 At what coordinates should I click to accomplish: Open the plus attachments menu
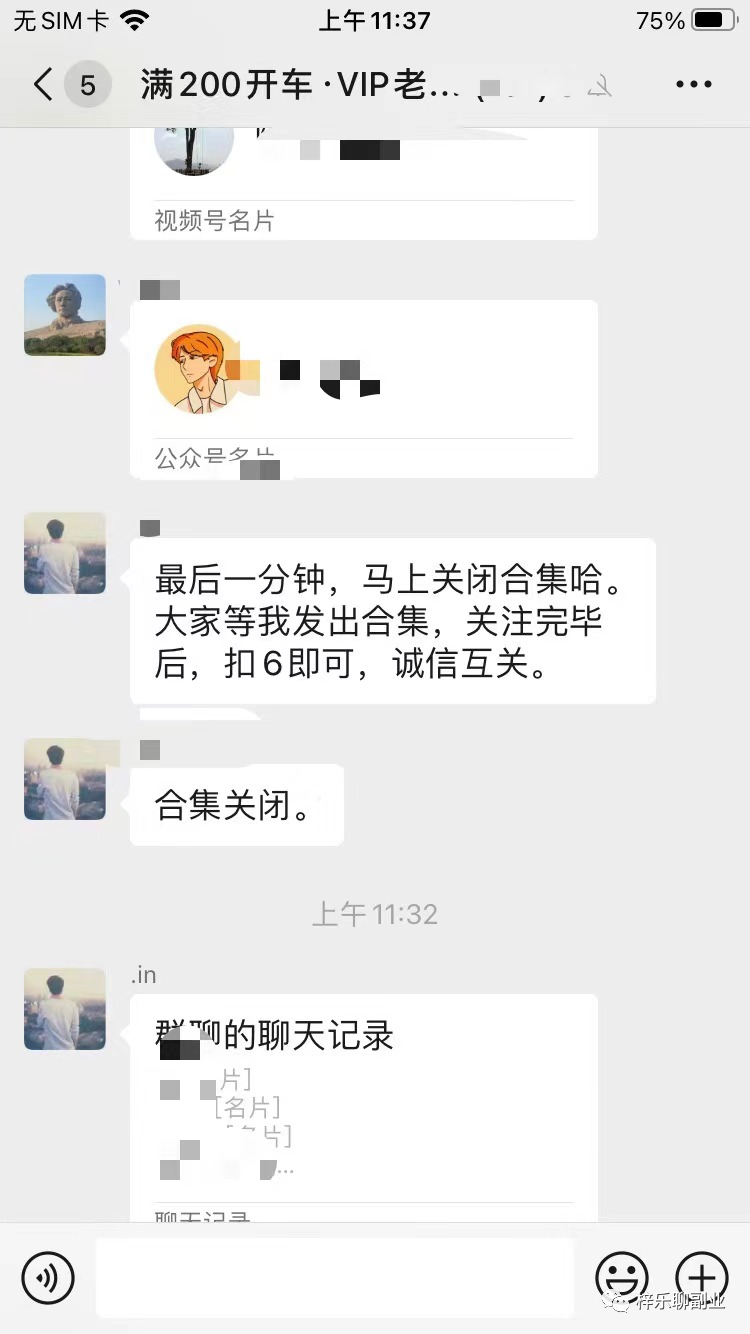coord(702,1277)
